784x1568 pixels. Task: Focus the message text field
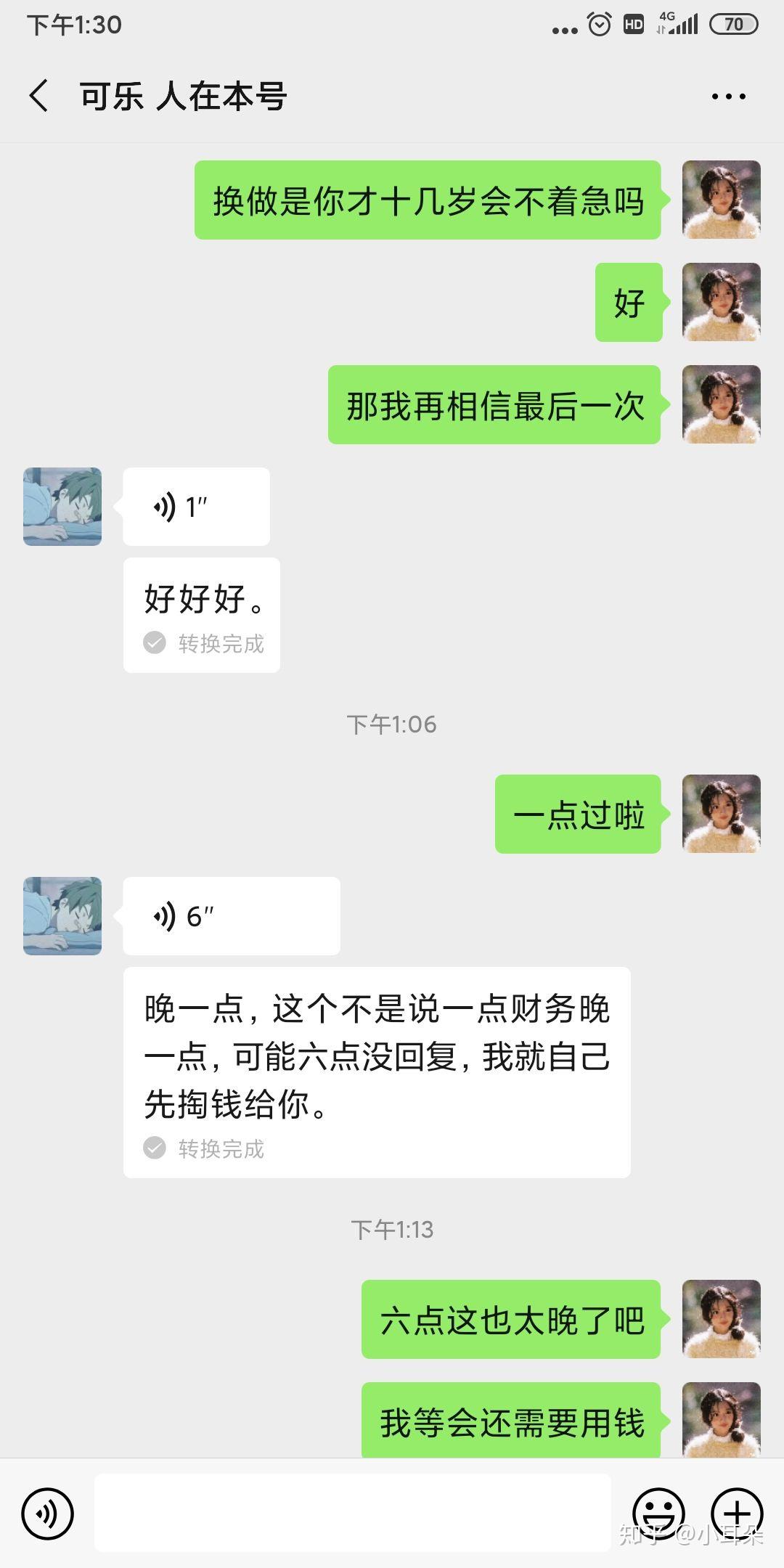pyautogui.click(x=352, y=1513)
